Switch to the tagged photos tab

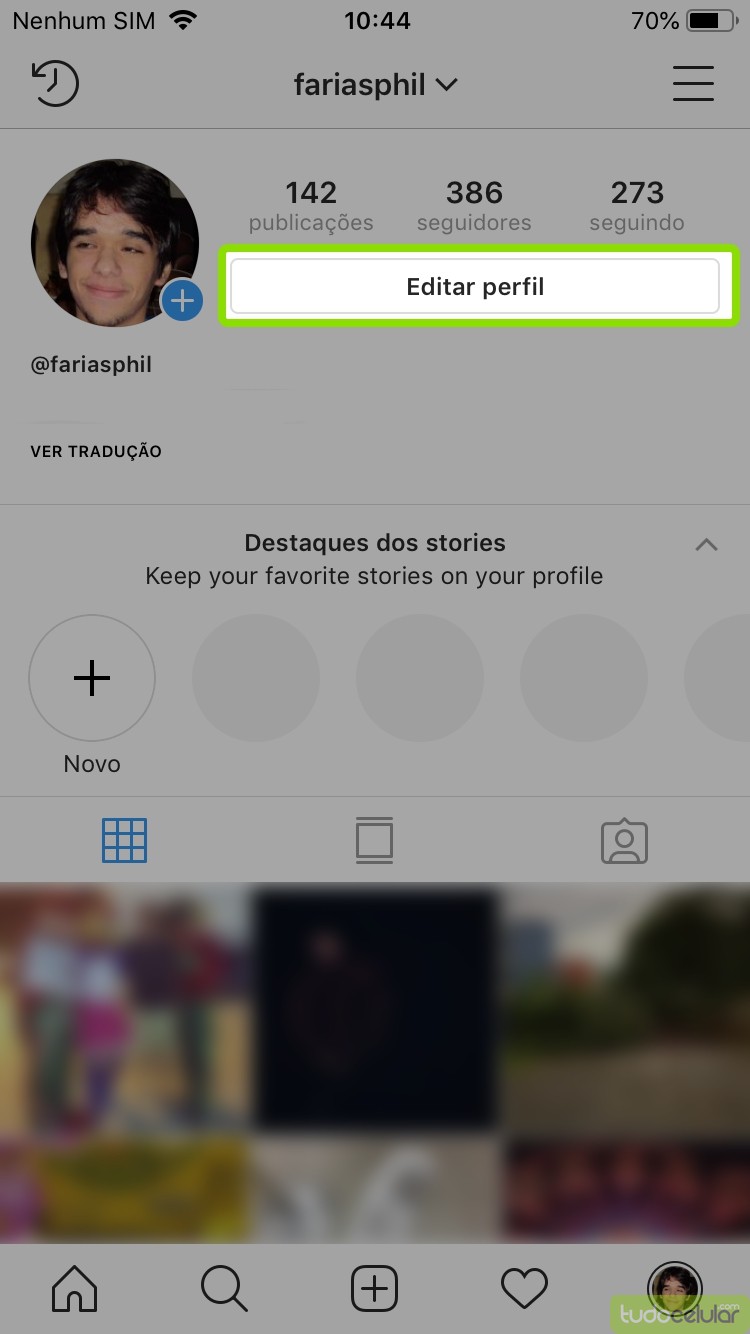(x=624, y=842)
